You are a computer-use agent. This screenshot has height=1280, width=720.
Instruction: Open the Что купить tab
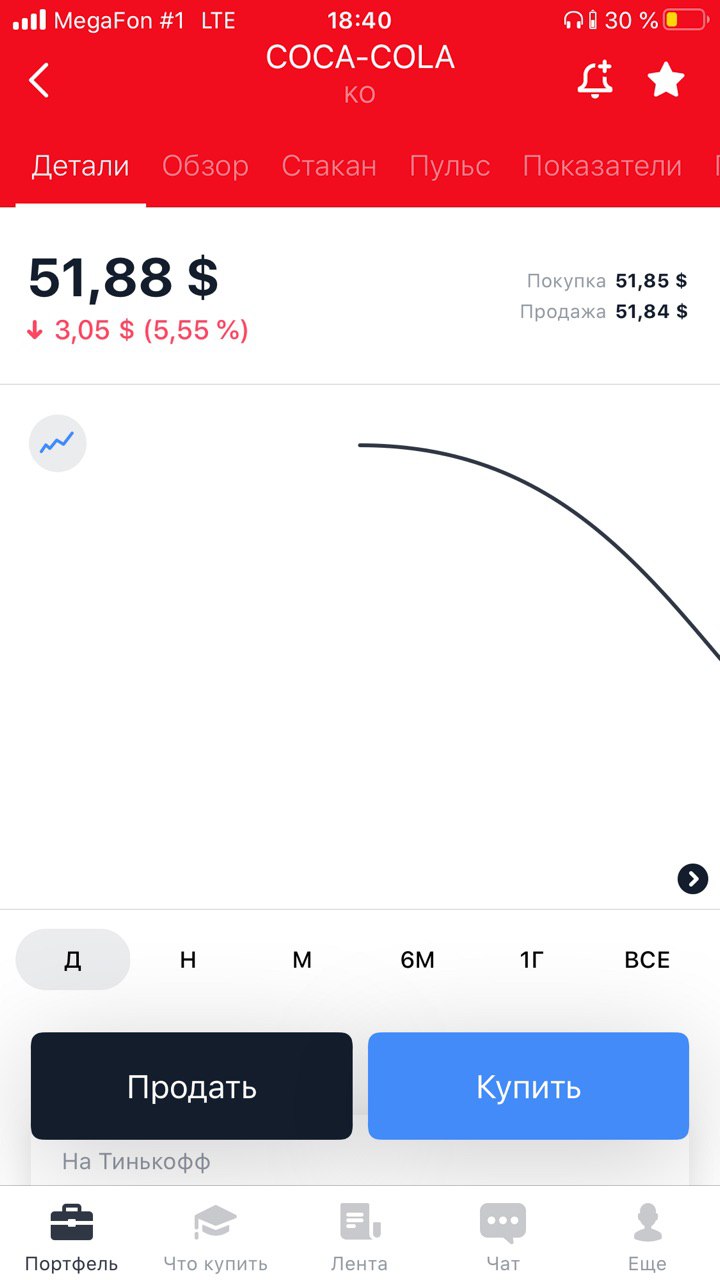point(215,1236)
